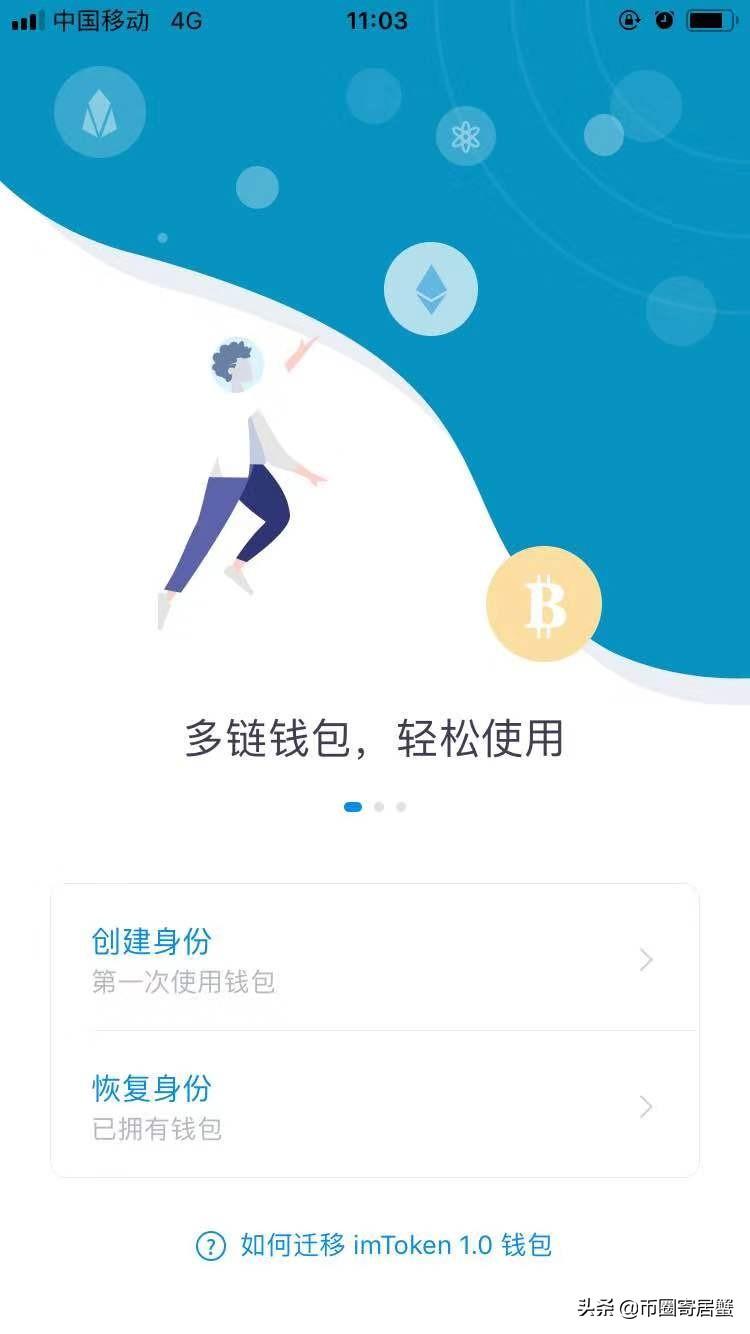Click the orientation lock icon in status bar
Viewport: 750px width, 1334px height.
point(628,21)
